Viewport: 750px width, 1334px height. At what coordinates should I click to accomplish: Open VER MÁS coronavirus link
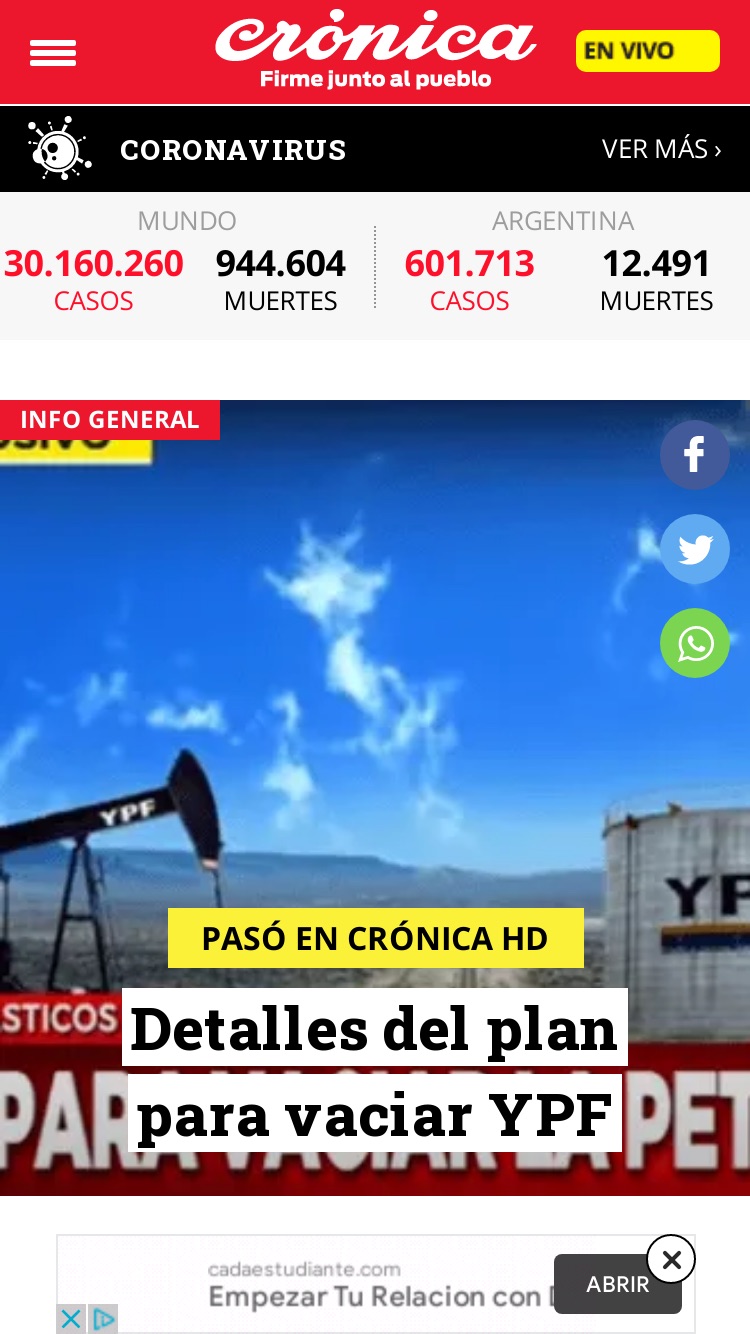(661, 150)
